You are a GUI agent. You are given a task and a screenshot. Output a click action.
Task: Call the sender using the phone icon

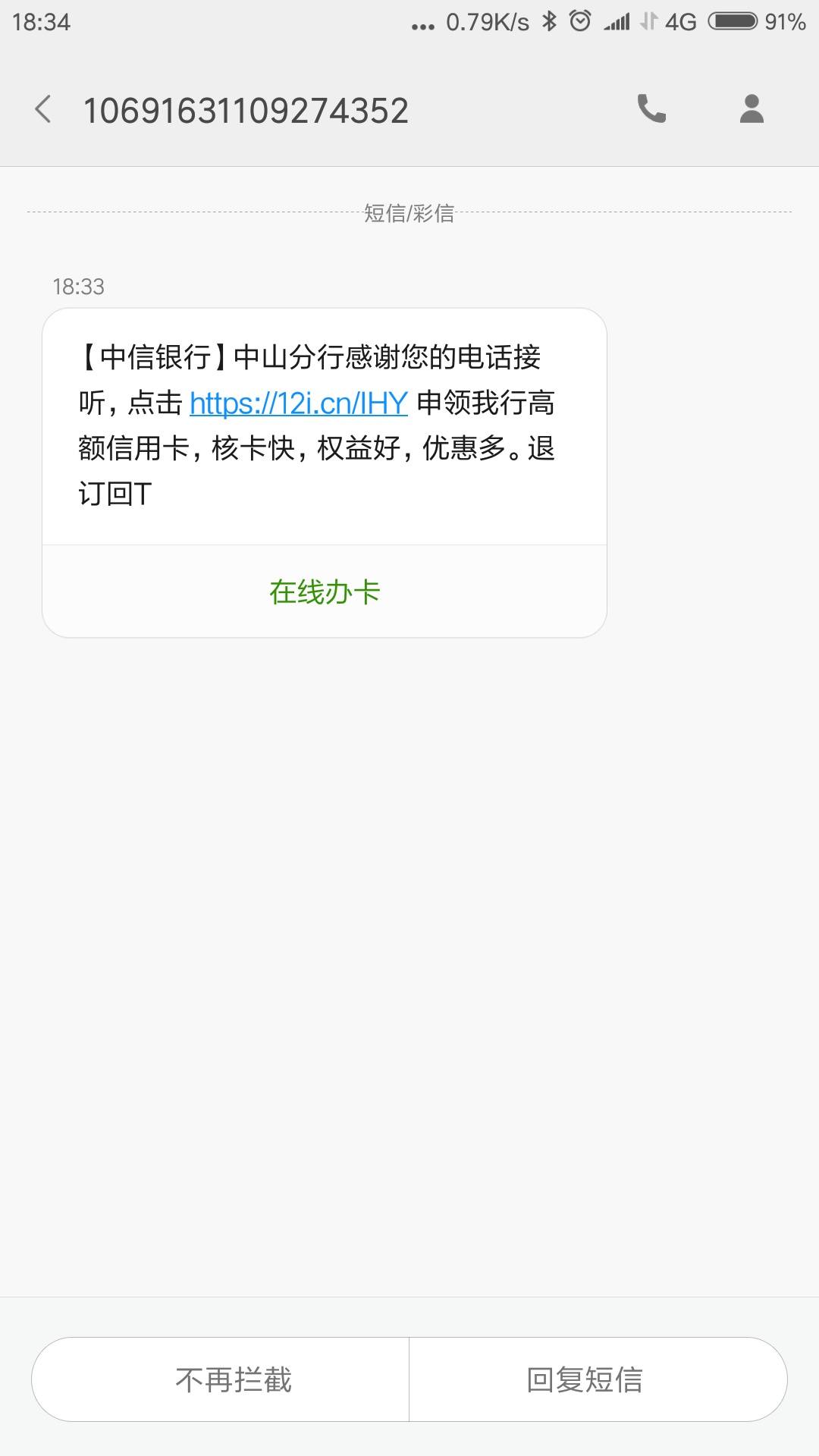[651, 109]
